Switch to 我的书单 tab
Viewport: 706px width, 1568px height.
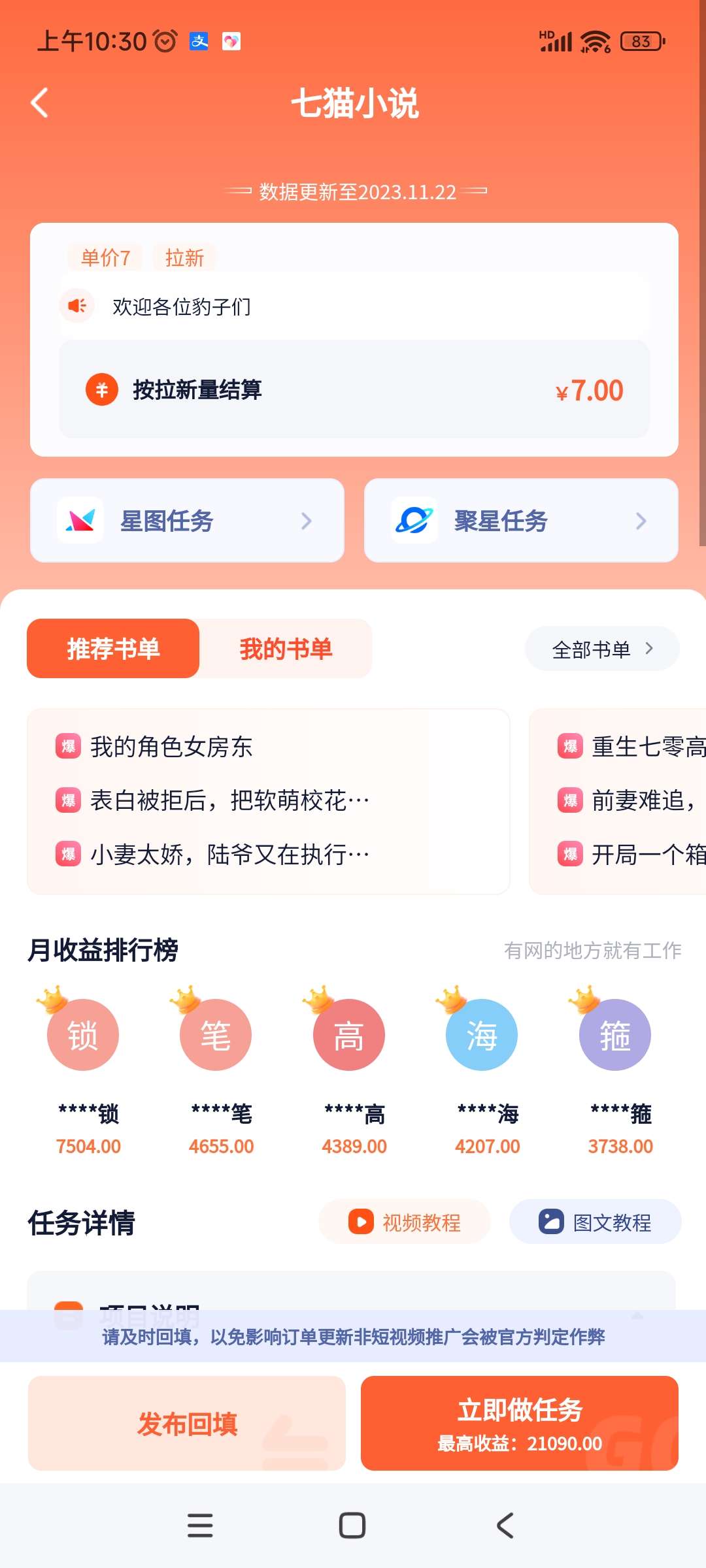[x=286, y=649]
